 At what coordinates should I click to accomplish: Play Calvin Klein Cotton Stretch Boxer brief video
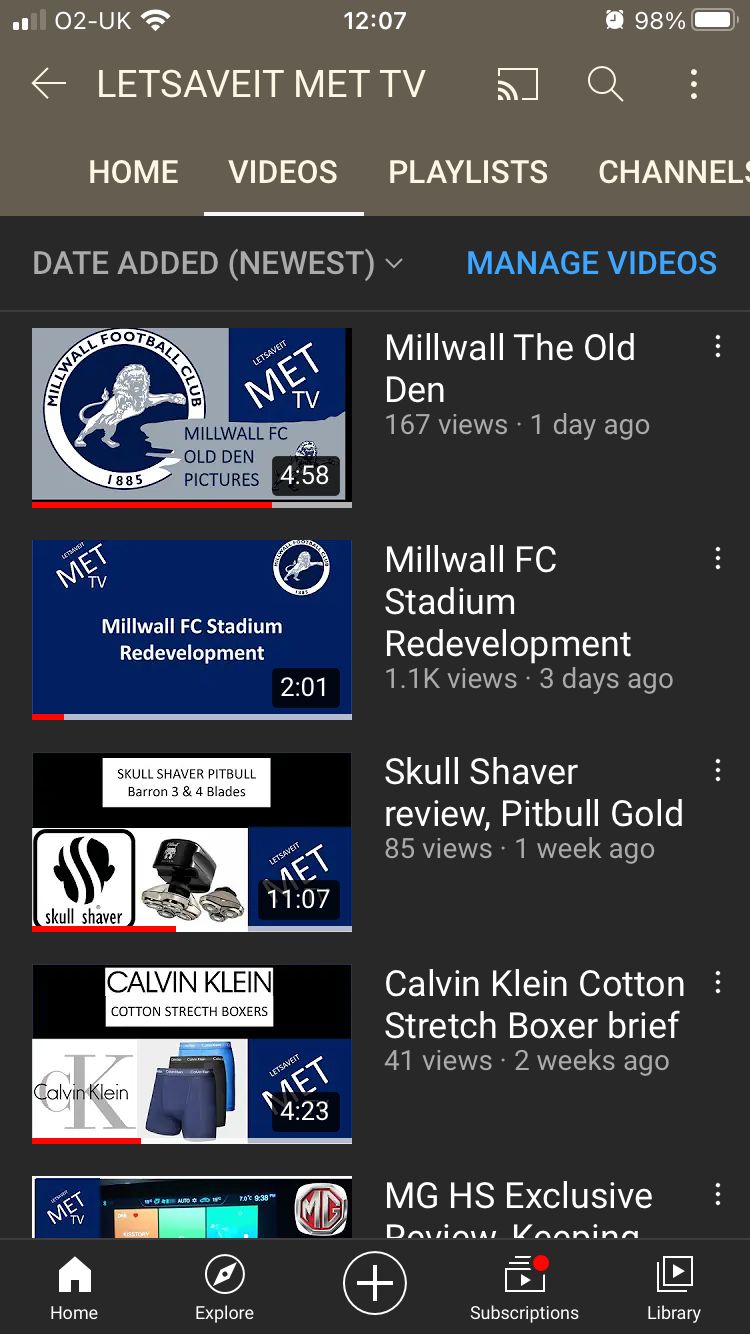192,1054
